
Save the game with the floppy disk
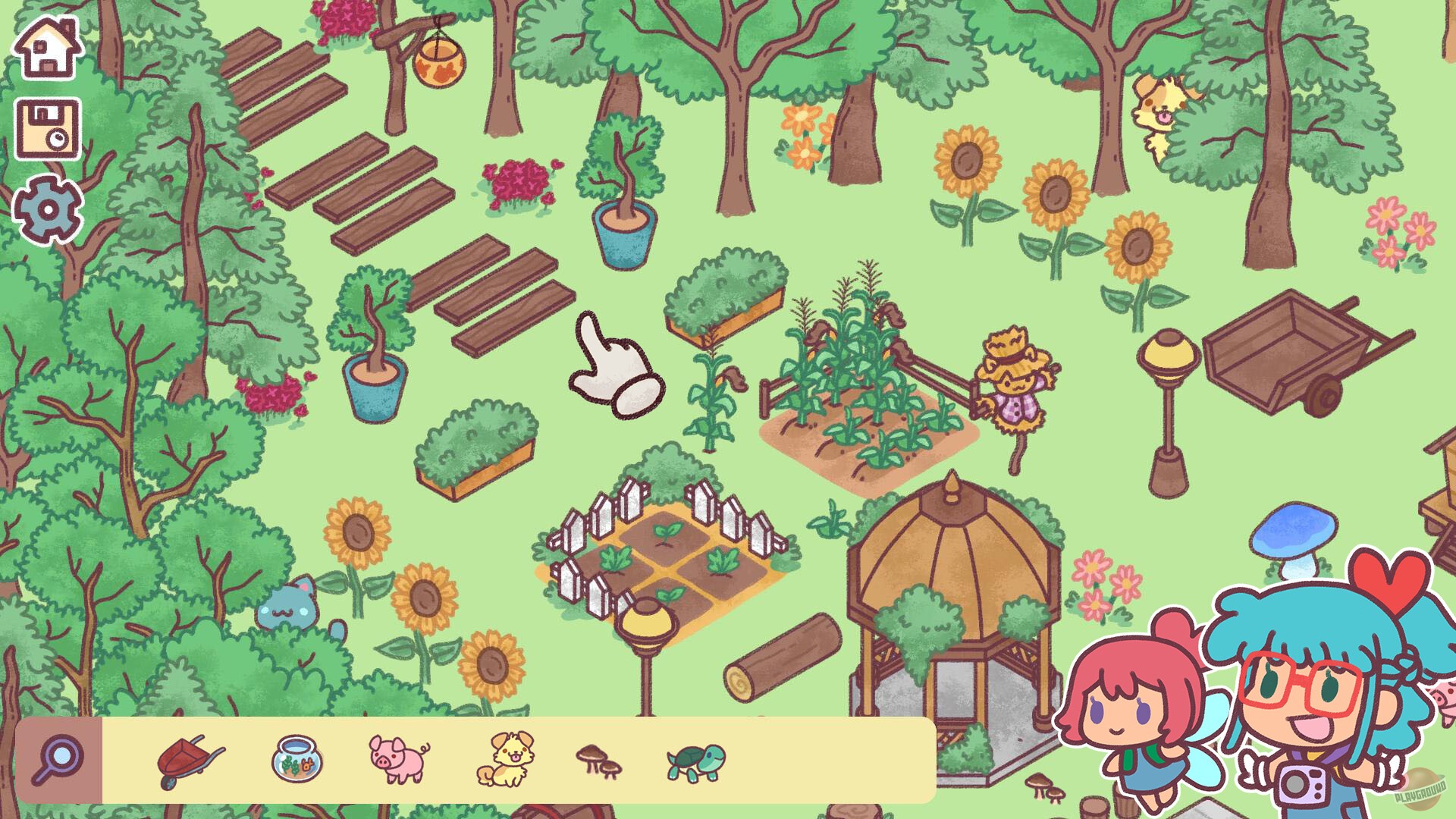pos(47,128)
